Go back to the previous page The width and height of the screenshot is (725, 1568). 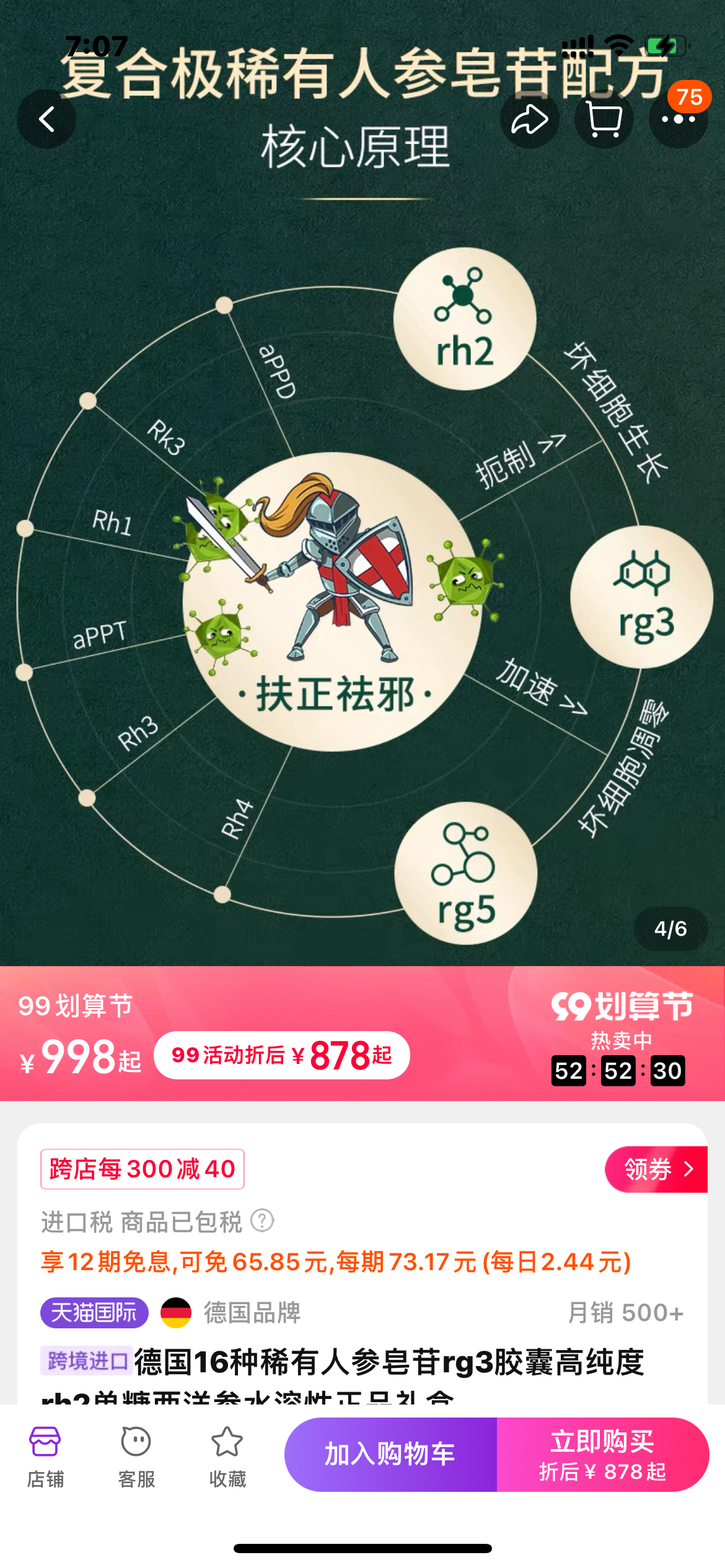coord(46,119)
